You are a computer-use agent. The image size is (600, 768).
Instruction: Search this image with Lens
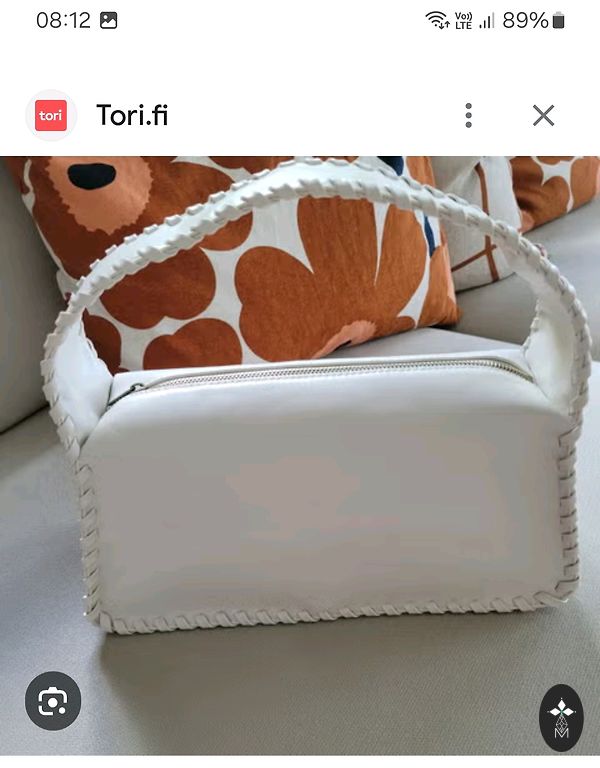coord(52,702)
